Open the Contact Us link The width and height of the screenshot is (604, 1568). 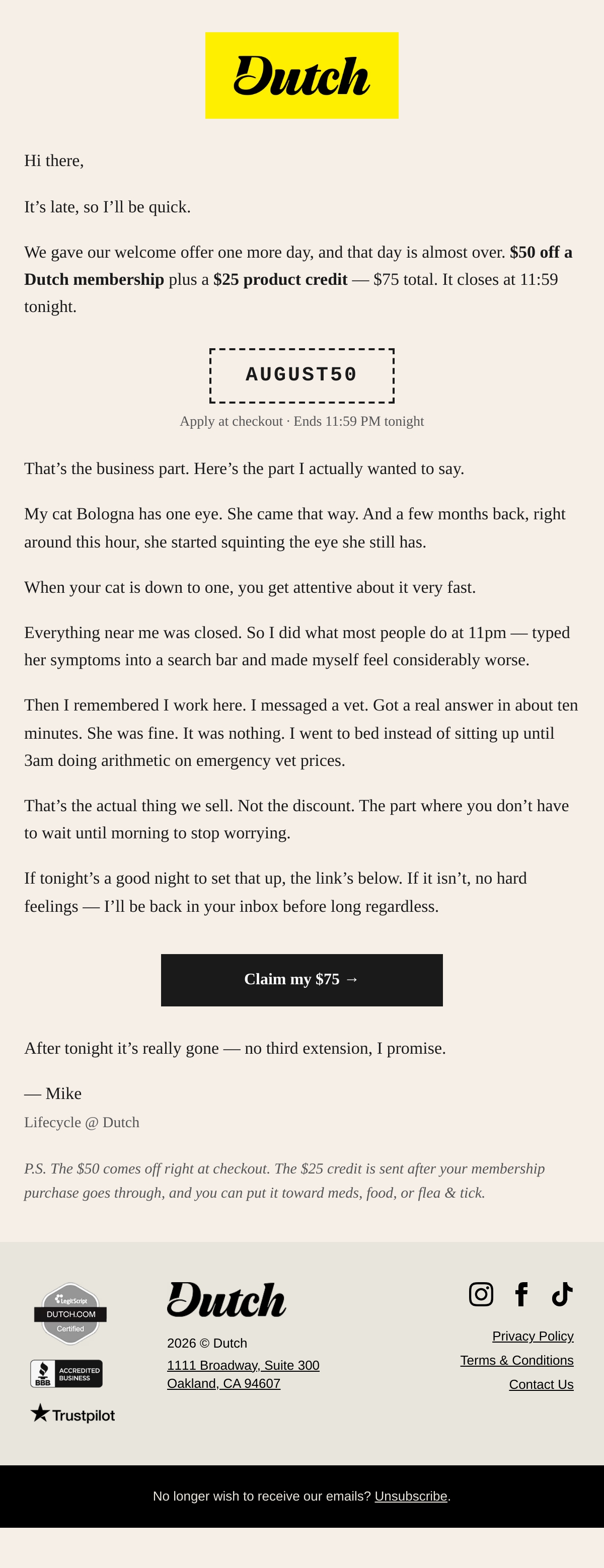541,1384
